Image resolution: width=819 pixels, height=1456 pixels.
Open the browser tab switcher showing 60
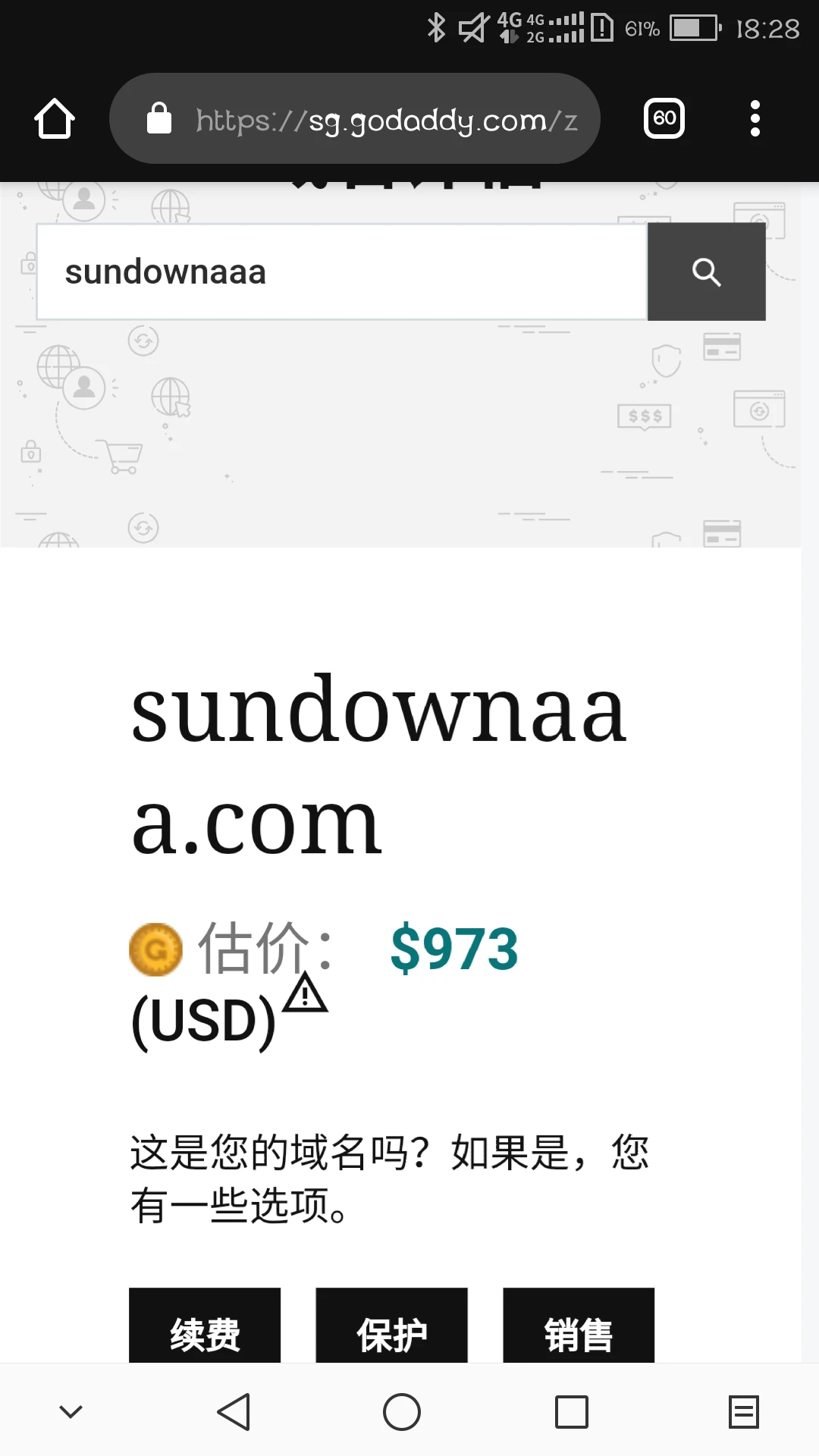point(664,118)
